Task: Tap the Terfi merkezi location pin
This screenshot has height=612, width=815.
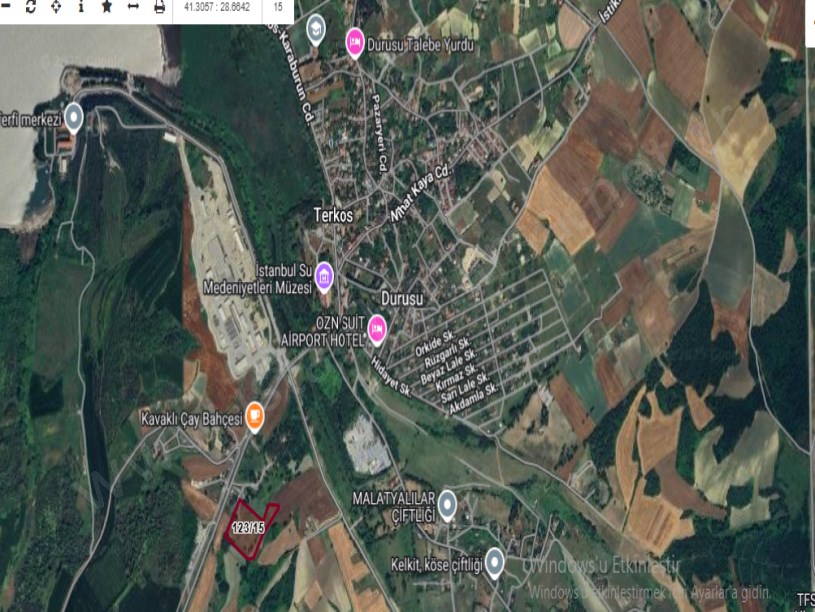Action: point(73,116)
